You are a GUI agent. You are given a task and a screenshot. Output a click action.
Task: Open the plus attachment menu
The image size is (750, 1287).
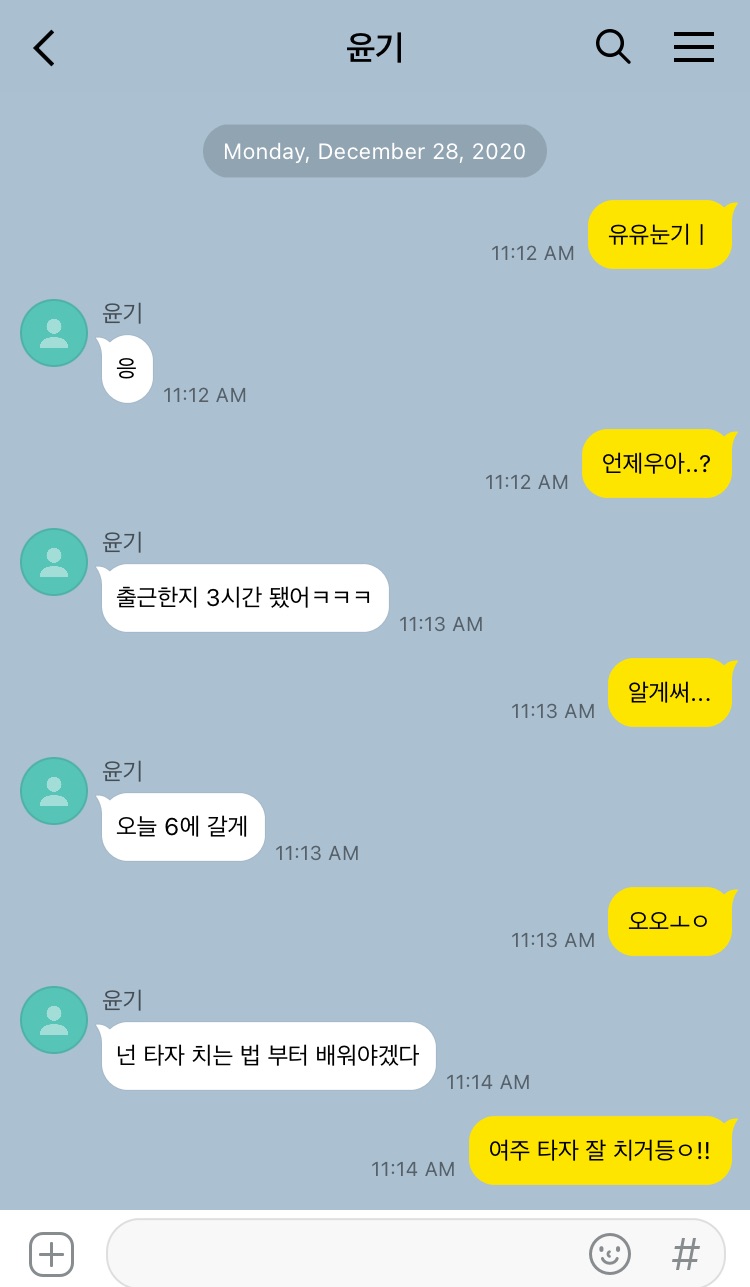51,1253
